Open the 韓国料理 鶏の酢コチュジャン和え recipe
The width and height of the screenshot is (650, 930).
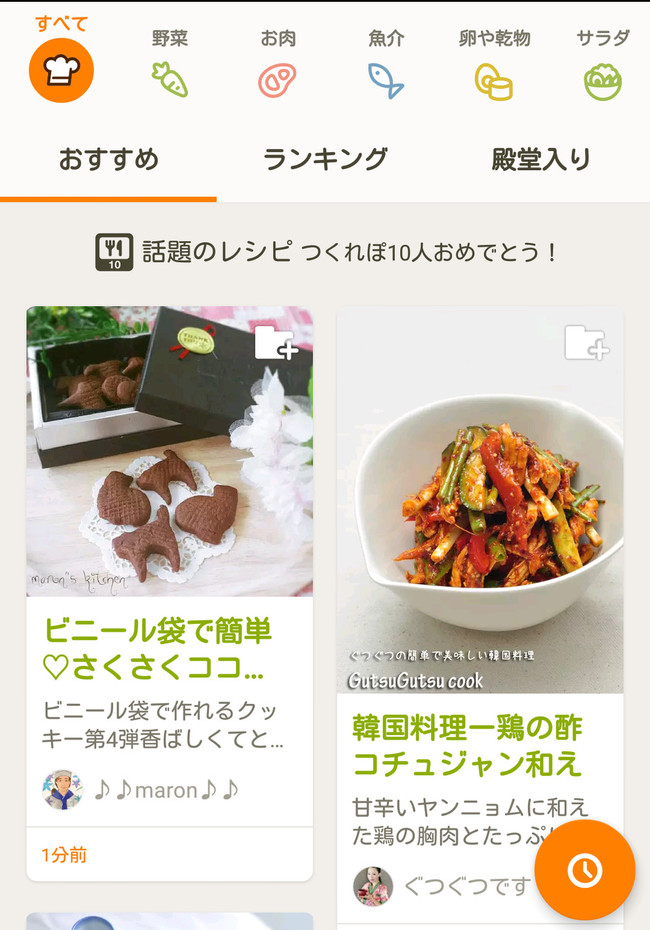(x=467, y=745)
